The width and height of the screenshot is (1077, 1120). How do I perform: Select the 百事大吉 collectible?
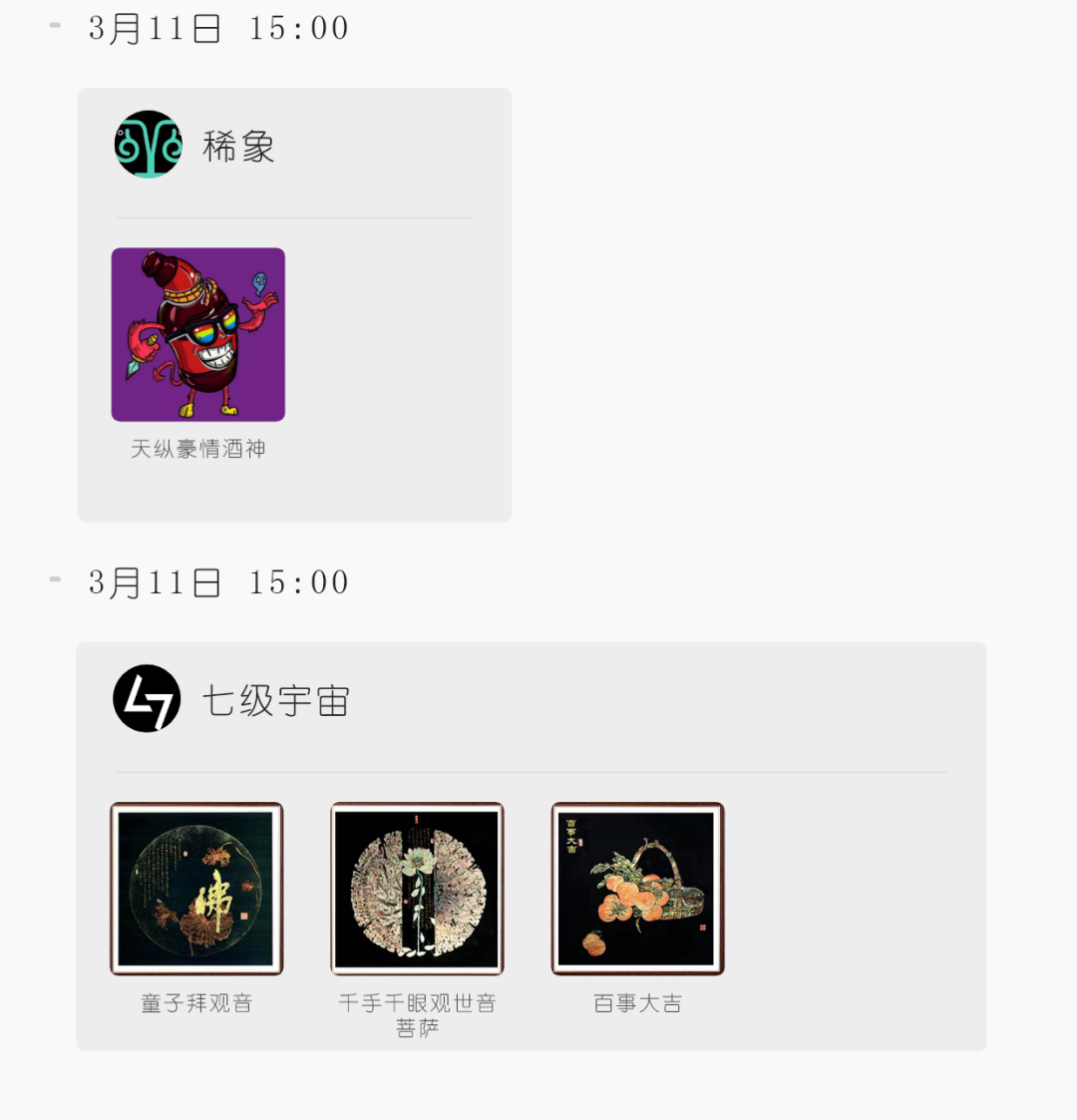pyautogui.click(x=637, y=889)
